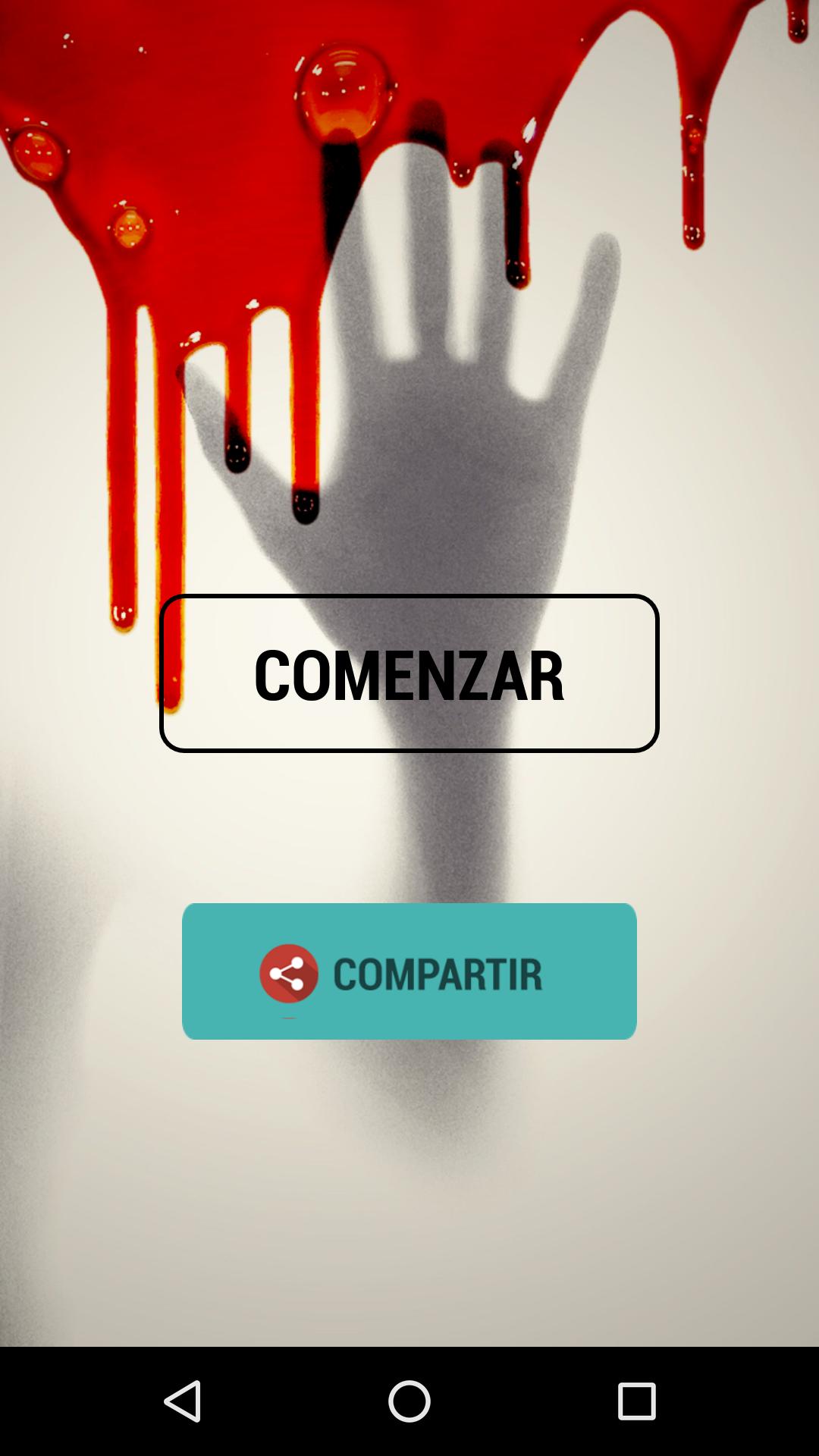Tap the COMENZAR button
The image size is (819, 1456).
409,673
